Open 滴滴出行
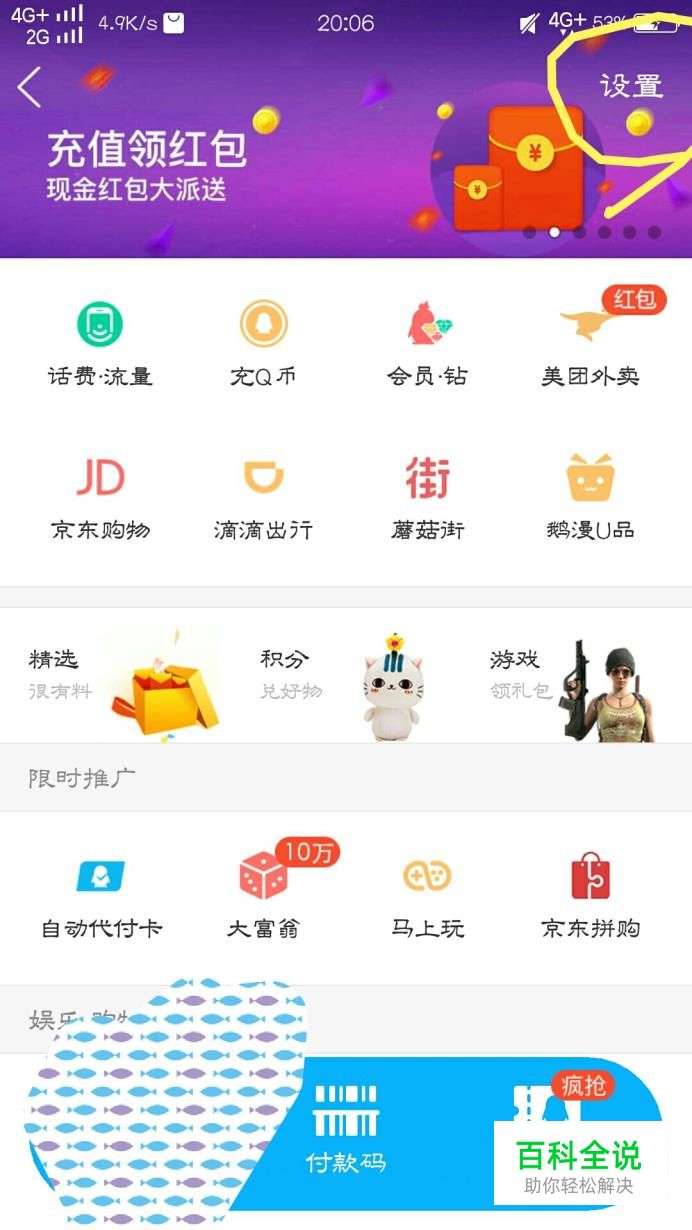This screenshot has height=1230, width=692. click(x=264, y=497)
